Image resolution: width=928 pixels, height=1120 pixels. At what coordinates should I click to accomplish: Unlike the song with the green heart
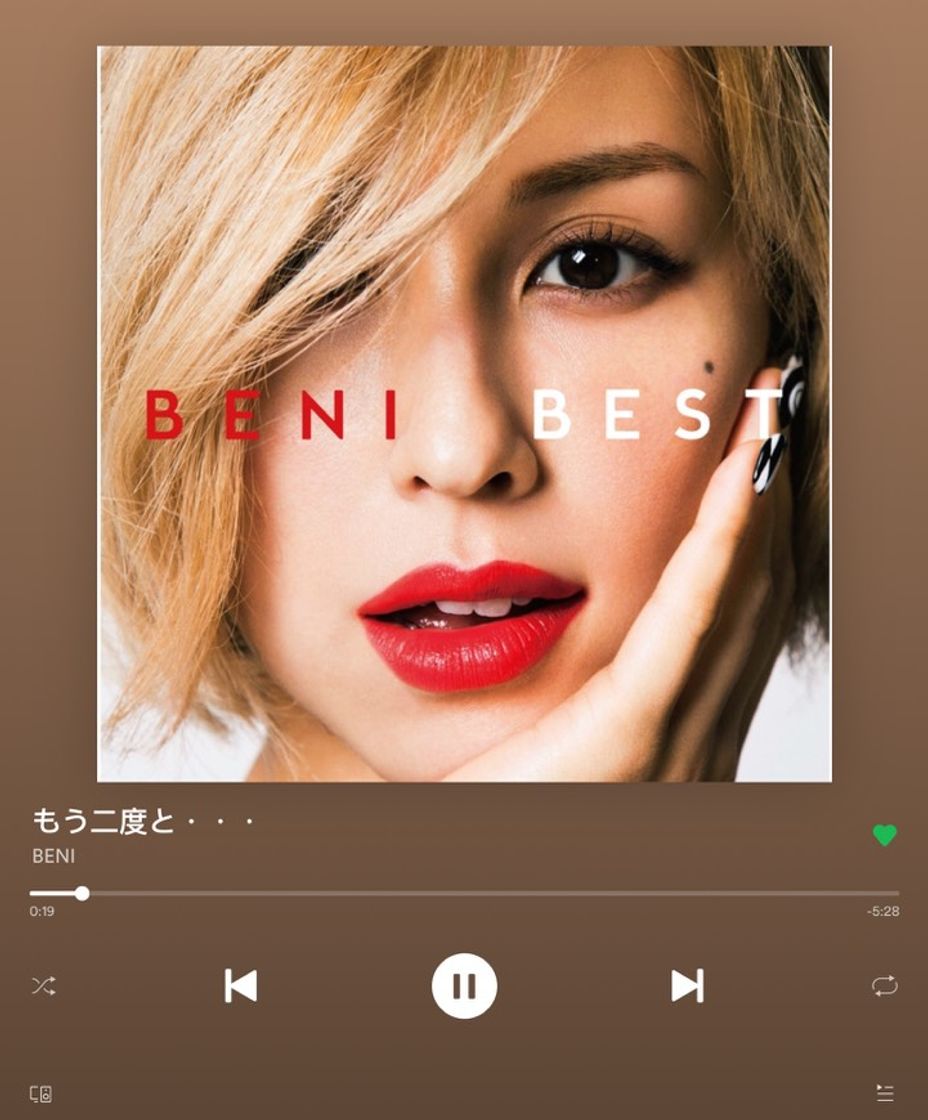[884, 835]
